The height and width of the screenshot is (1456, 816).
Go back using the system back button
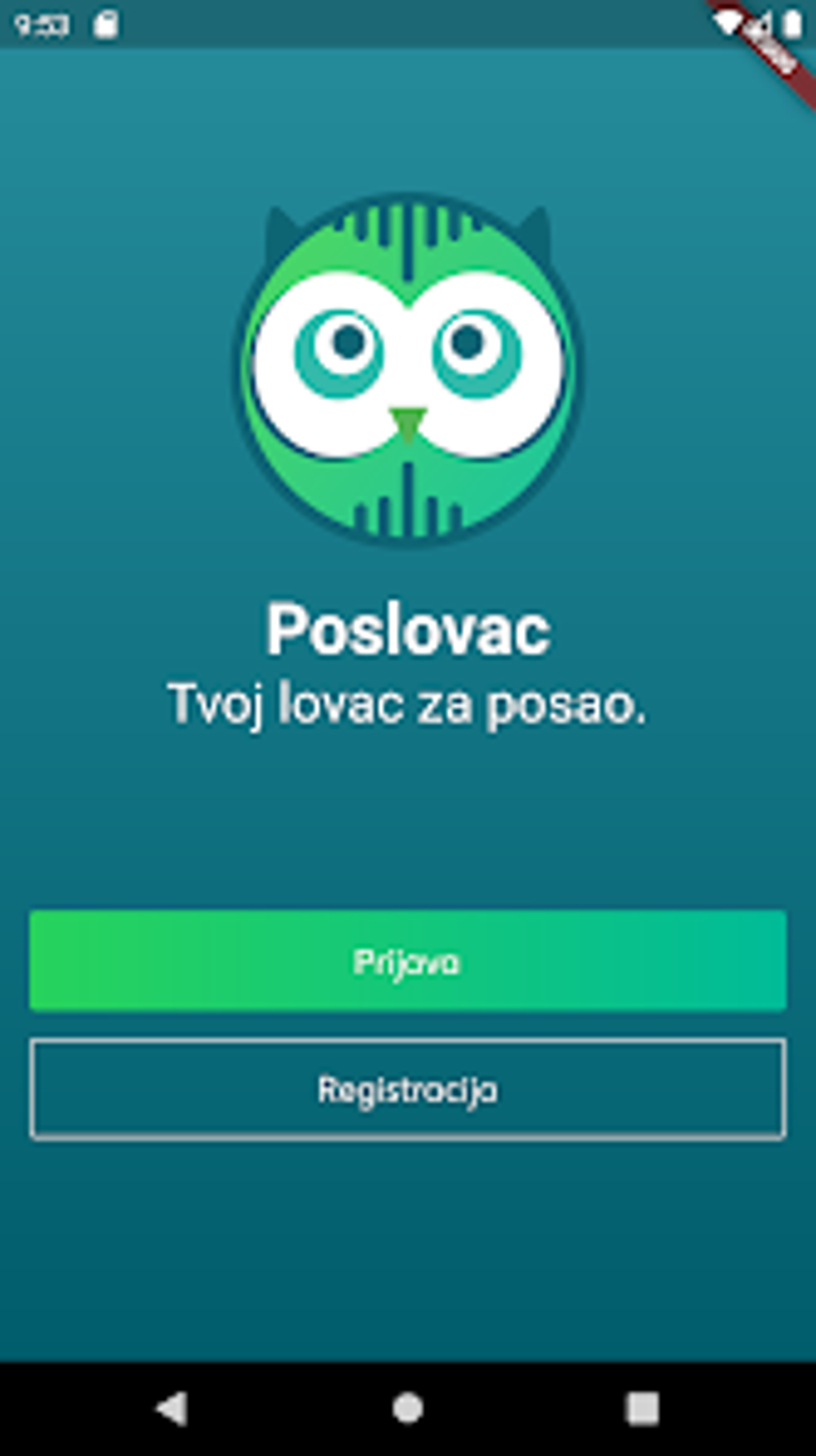(172, 1408)
